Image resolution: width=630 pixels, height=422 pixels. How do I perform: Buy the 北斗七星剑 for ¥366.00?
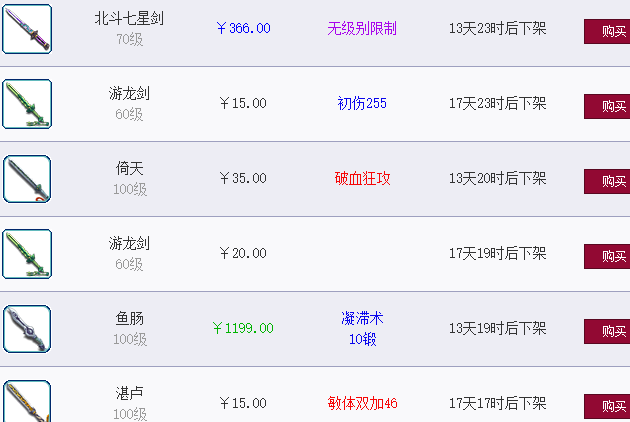[x=606, y=31]
